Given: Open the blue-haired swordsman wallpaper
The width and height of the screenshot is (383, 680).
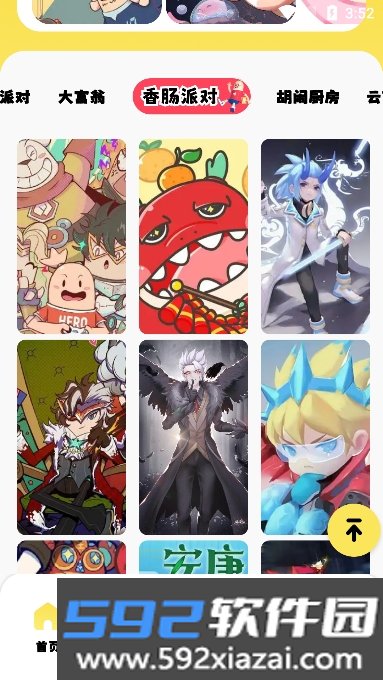Looking at the screenshot, I should [315, 236].
